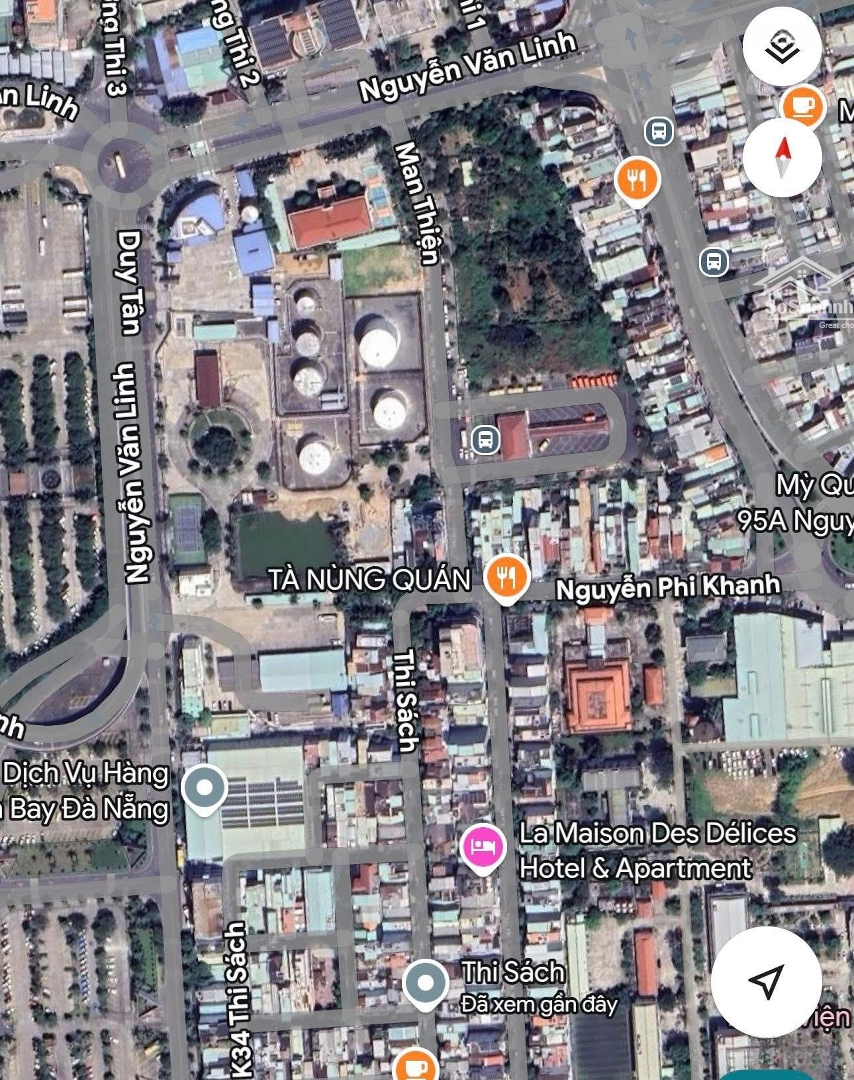Select La Maison Des Délices hotel pin

click(482, 847)
